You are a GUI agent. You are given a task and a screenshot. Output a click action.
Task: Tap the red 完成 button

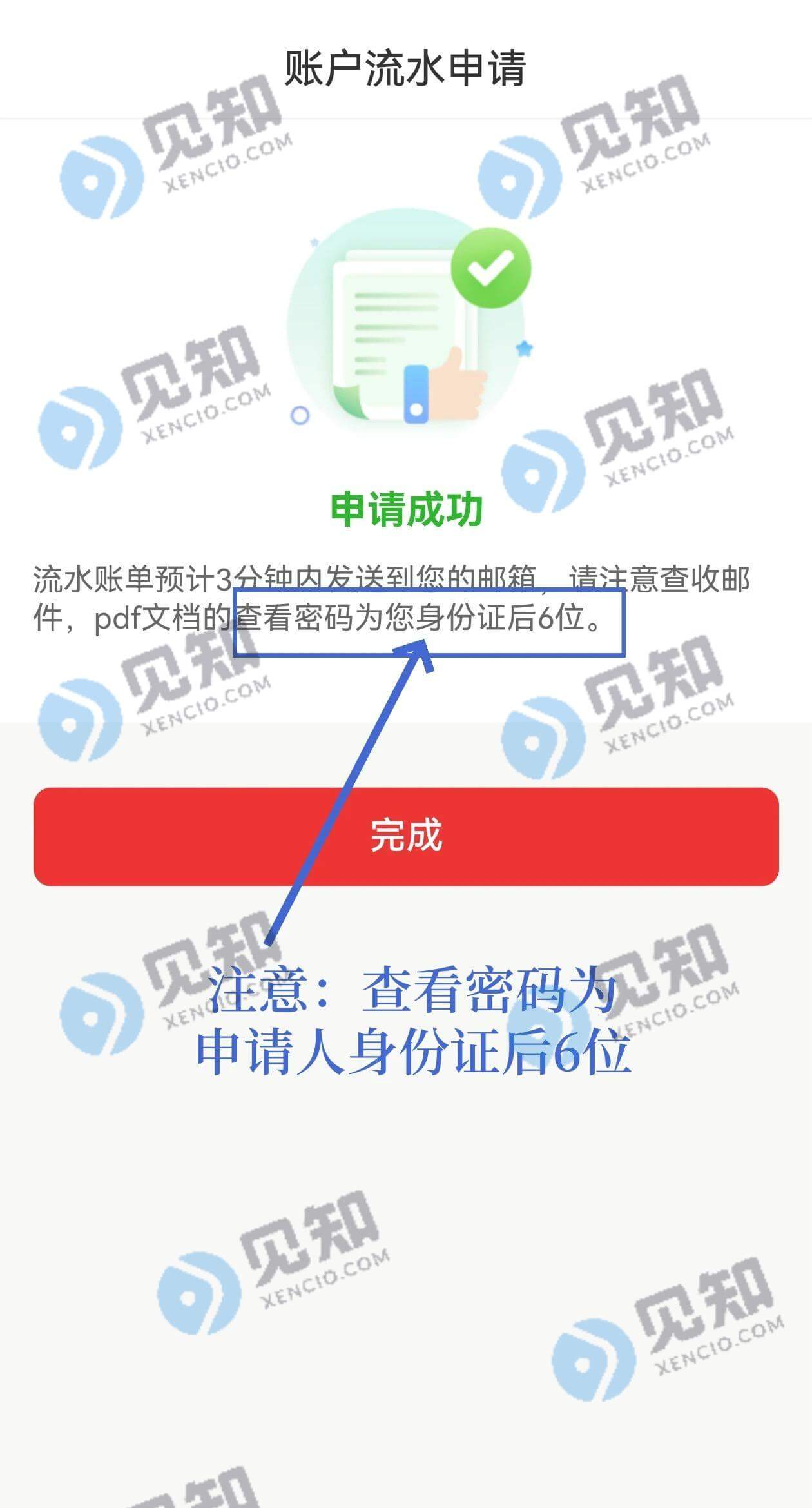(x=406, y=836)
